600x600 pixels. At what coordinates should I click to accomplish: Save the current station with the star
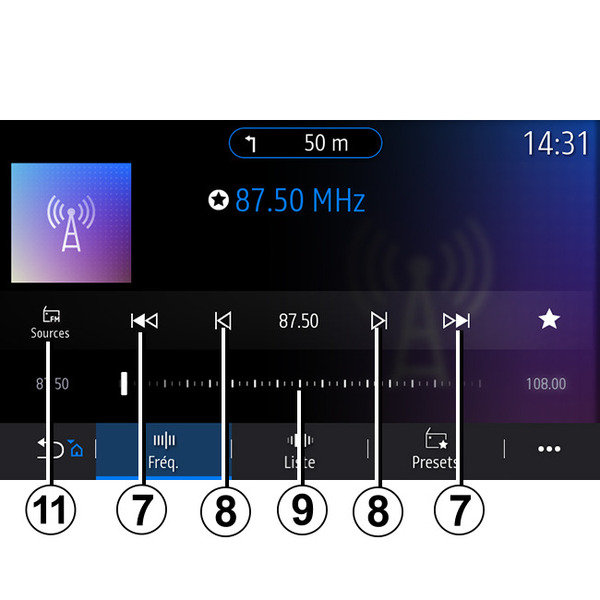(x=549, y=320)
